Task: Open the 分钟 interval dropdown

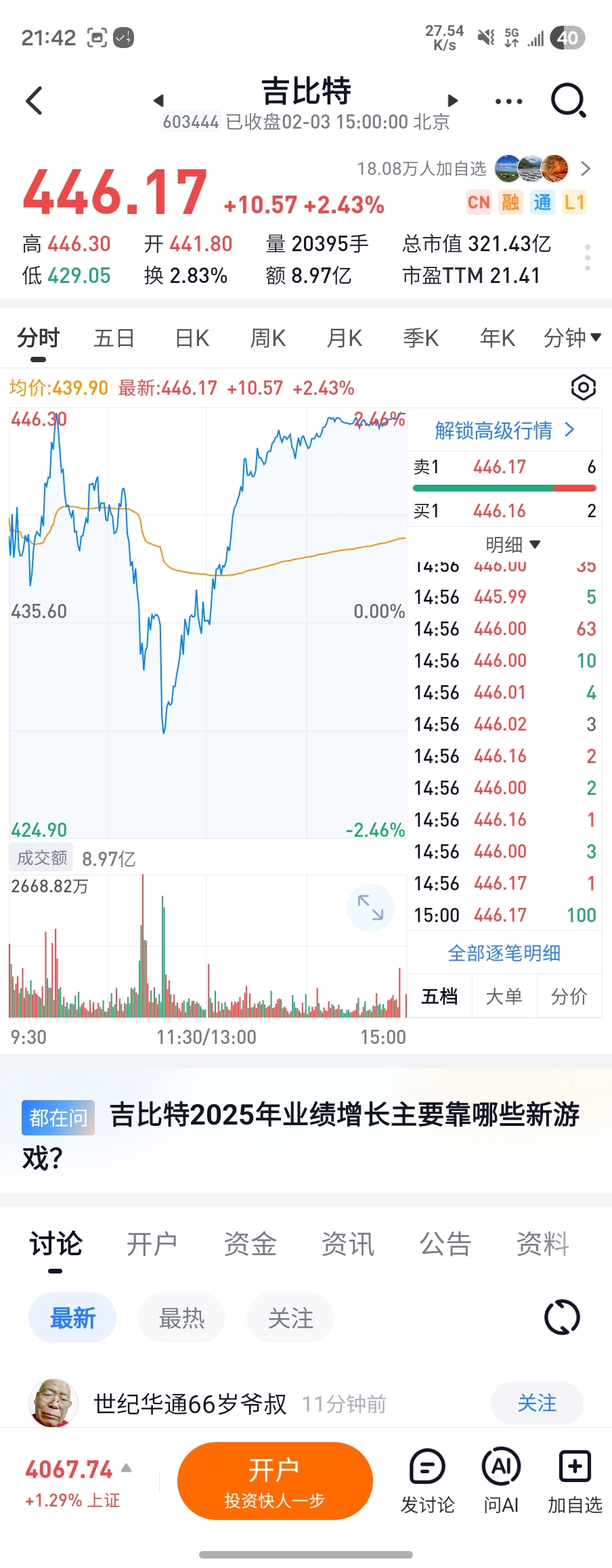Action: coord(572,337)
